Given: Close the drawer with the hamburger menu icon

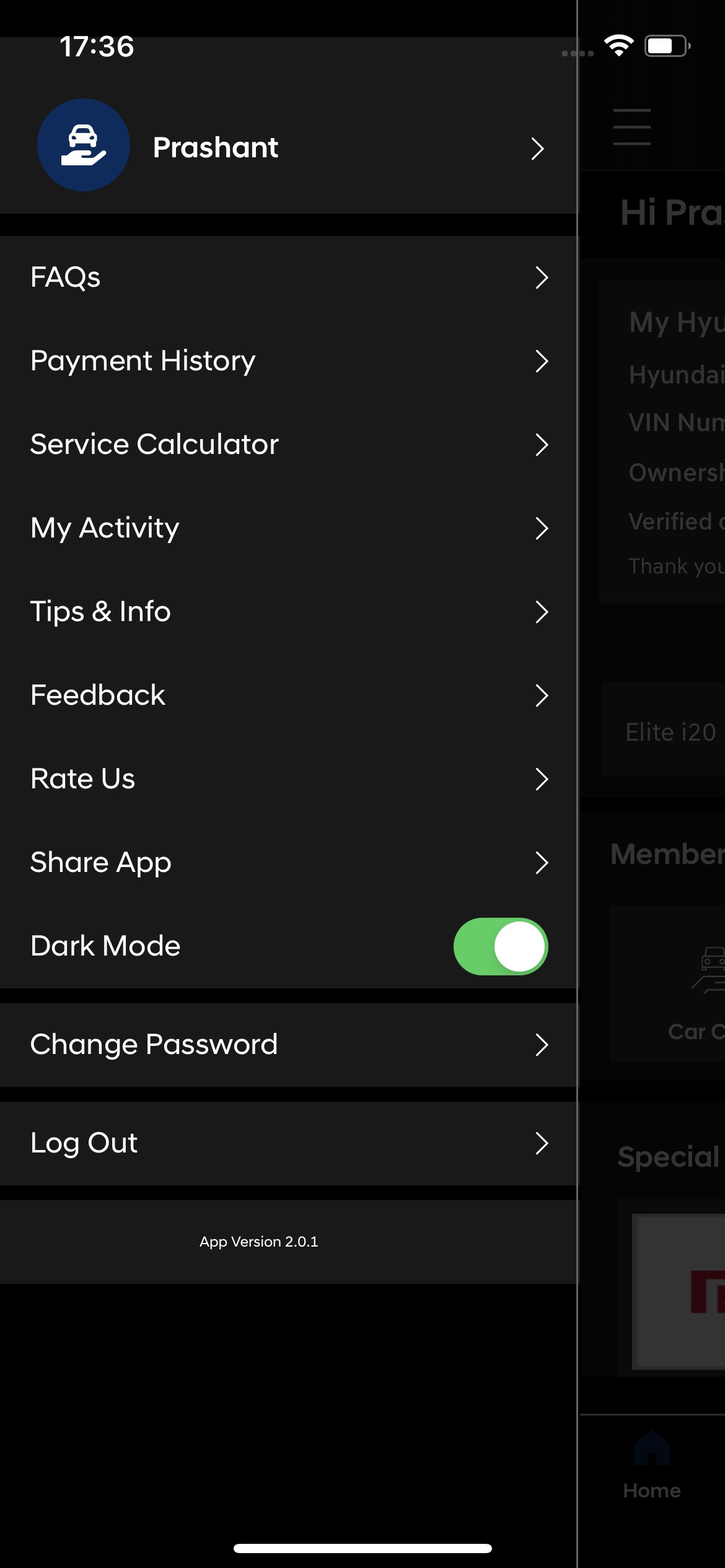Looking at the screenshot, I should pyautogui.click(x=631, y=127).
